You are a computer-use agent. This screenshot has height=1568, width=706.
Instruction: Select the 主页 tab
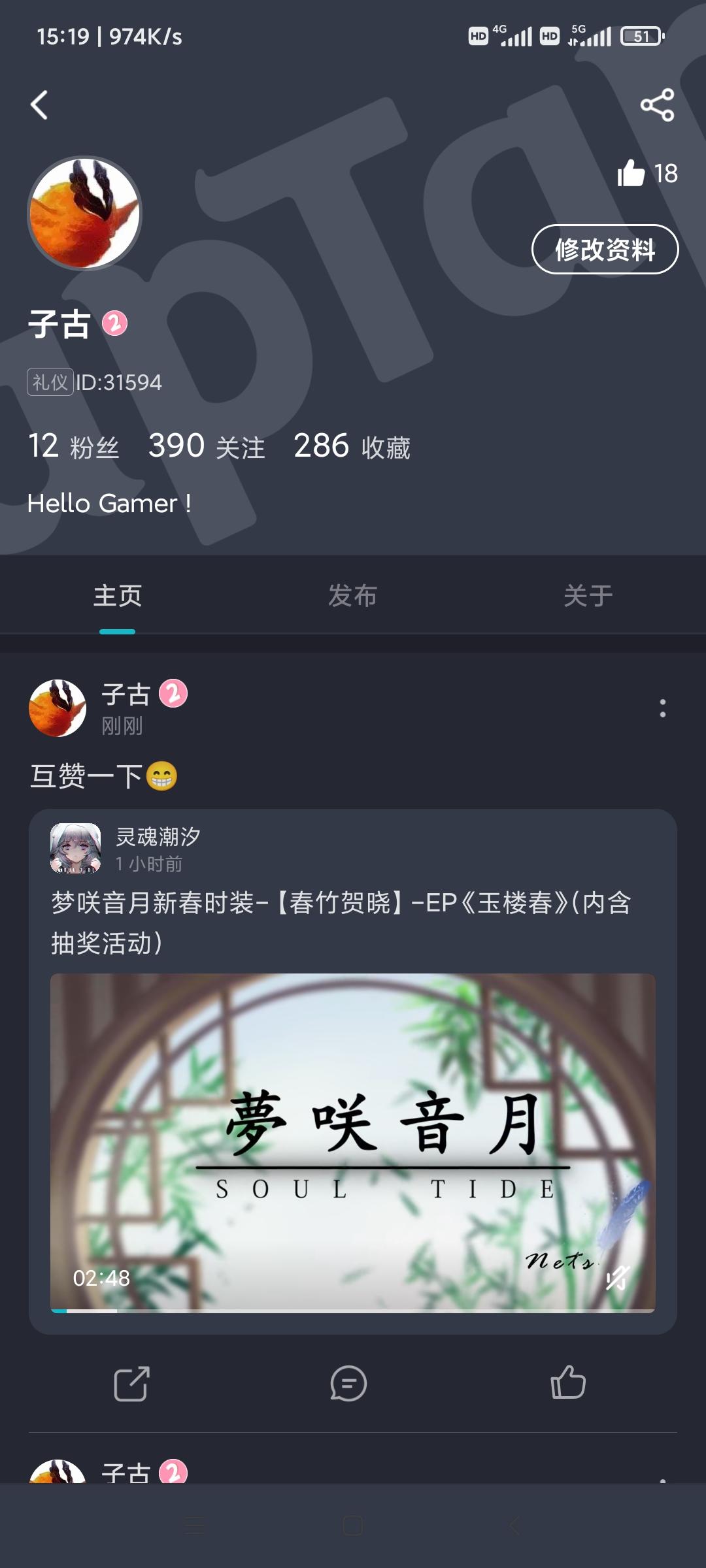[118, 595]
